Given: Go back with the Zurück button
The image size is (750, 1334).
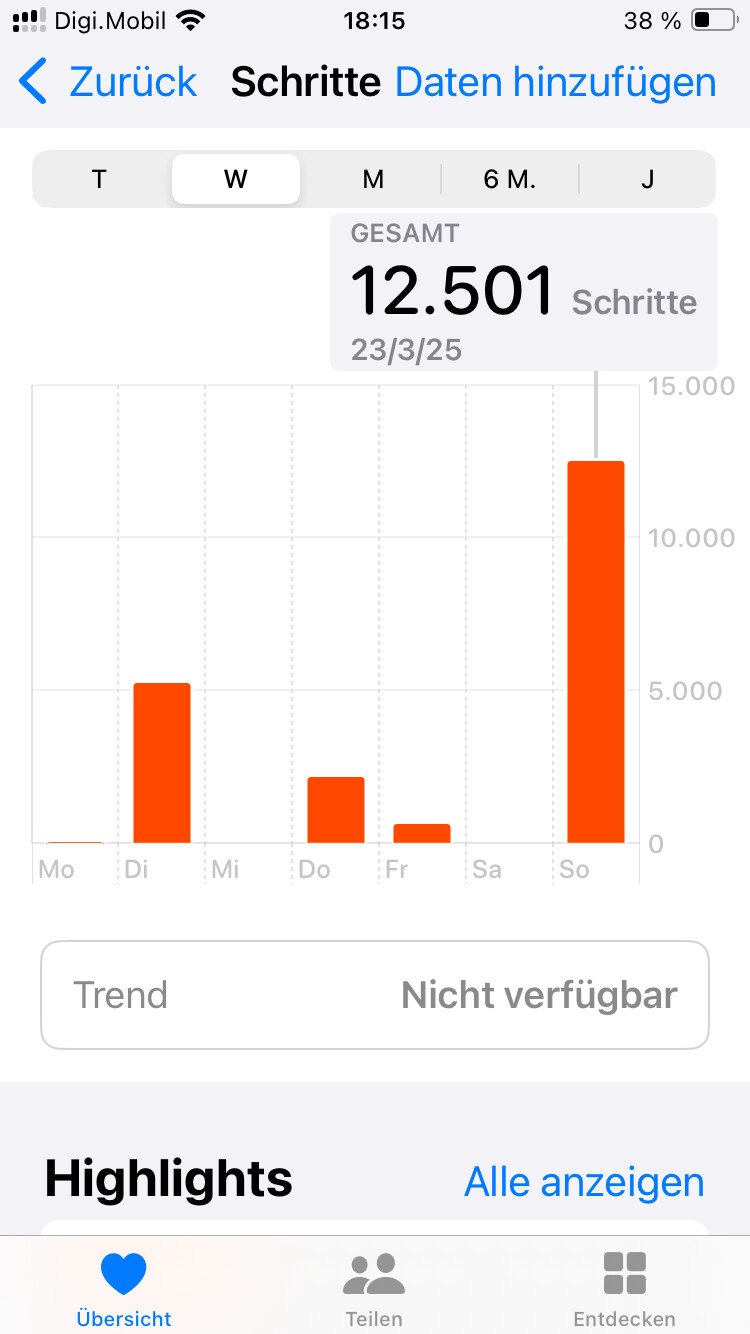Looking at the screenshot, I should coord(108,82).
